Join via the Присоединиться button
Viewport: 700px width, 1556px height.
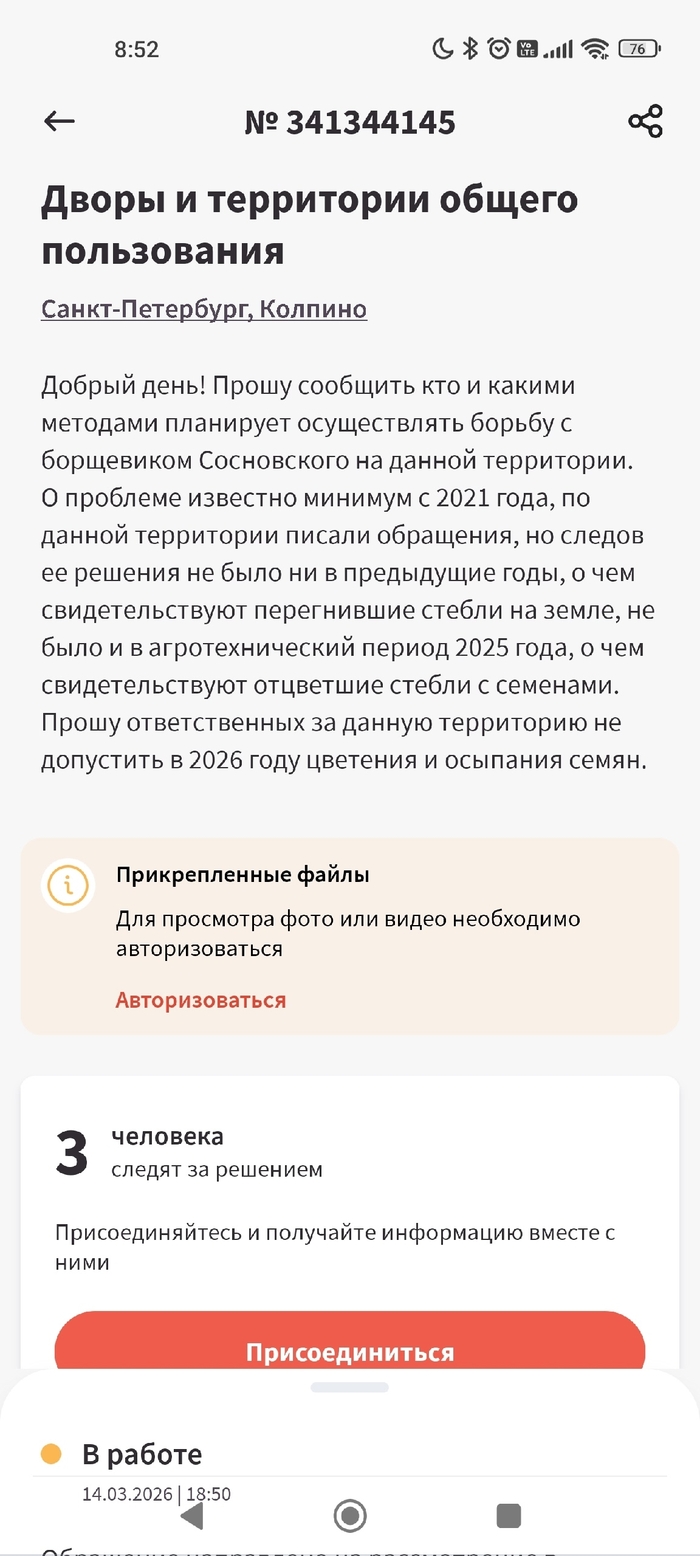pos(350,1345)
